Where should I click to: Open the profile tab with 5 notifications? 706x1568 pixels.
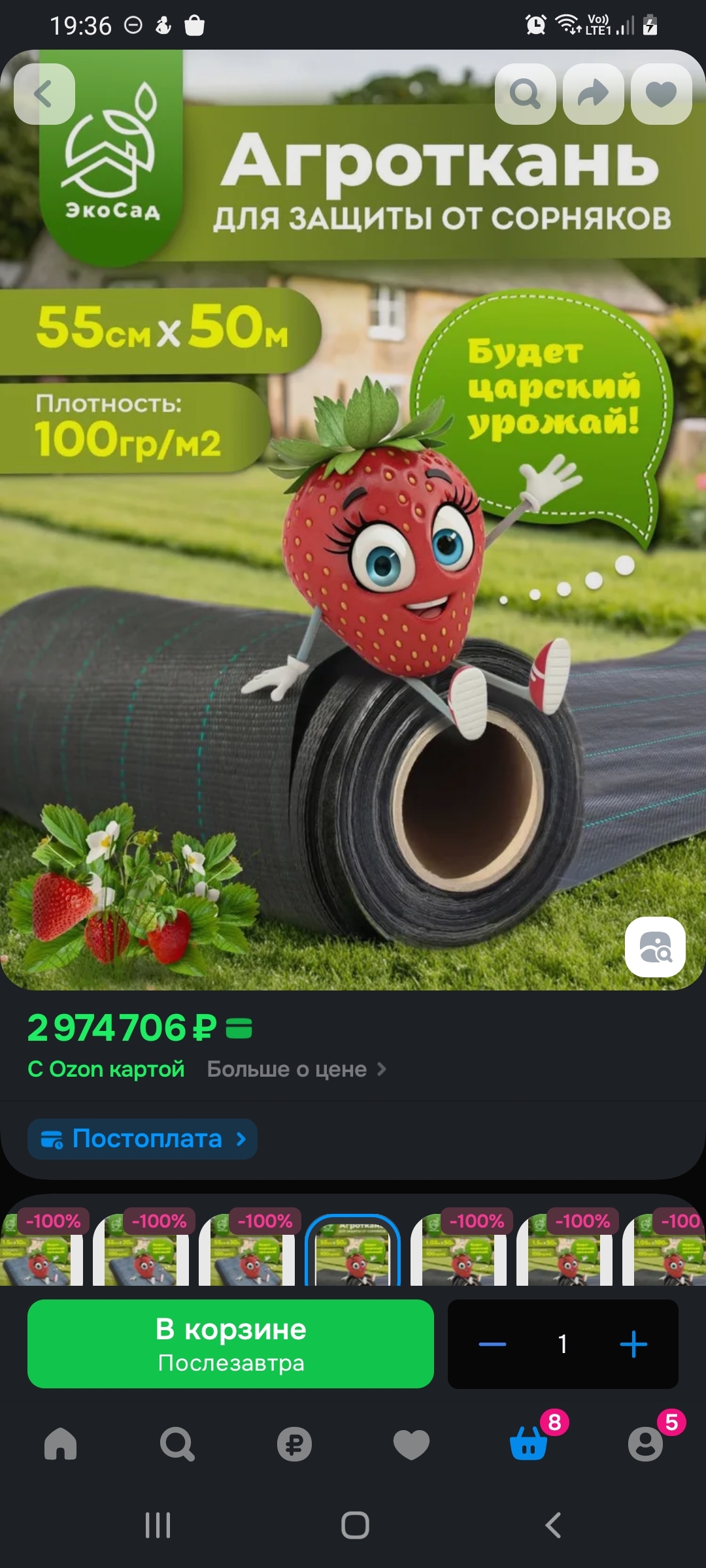point(645,1444)
